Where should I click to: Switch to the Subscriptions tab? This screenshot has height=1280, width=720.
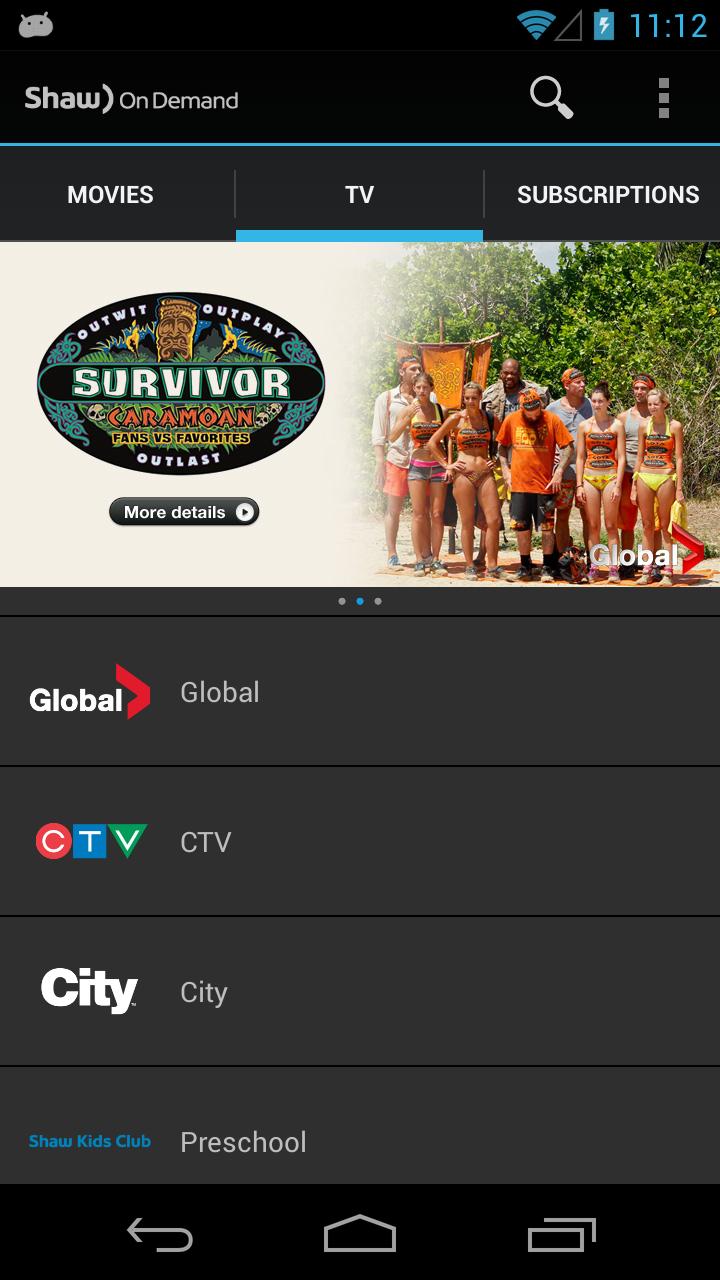point(607,194)
